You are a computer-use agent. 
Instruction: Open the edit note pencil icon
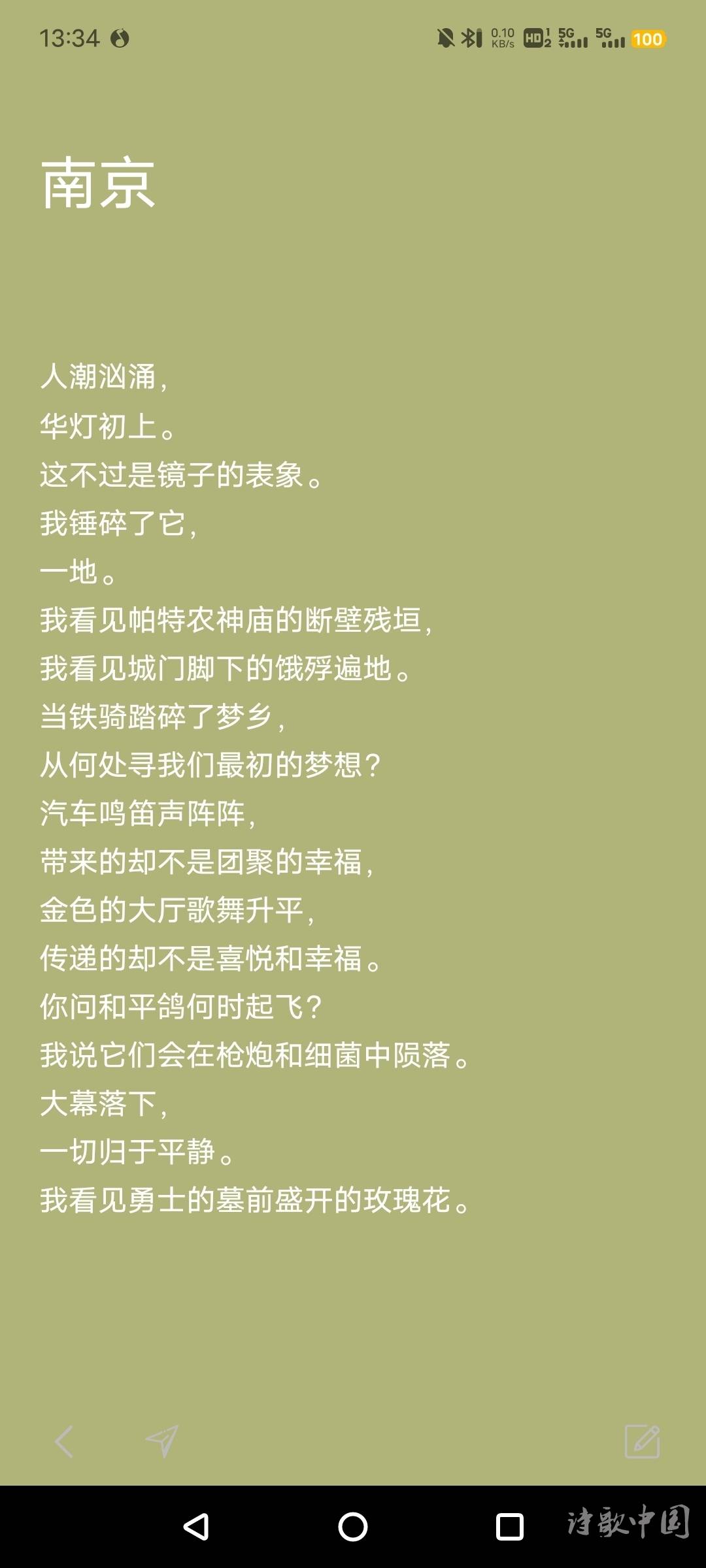coord(643,1441)
